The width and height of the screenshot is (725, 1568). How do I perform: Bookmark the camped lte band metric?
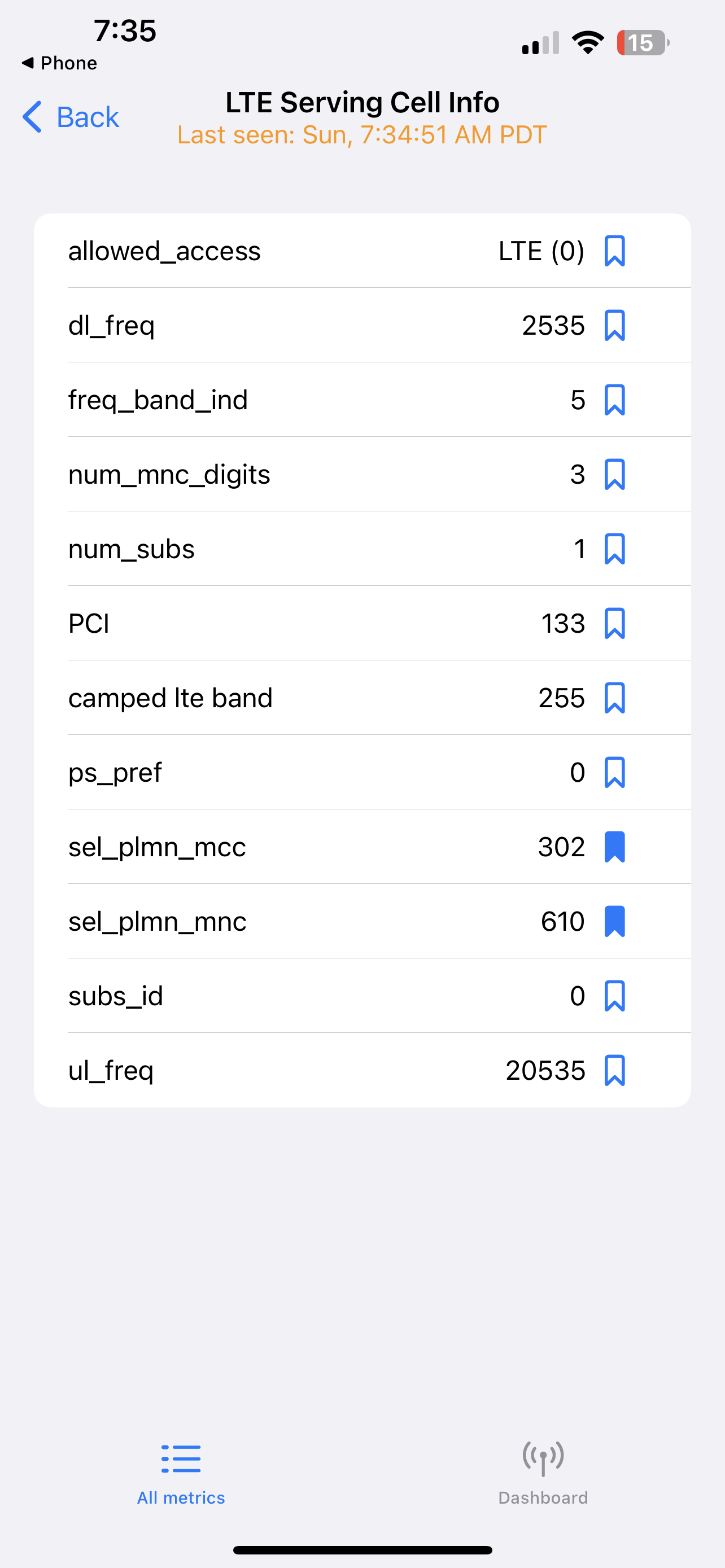click(614, 698)
